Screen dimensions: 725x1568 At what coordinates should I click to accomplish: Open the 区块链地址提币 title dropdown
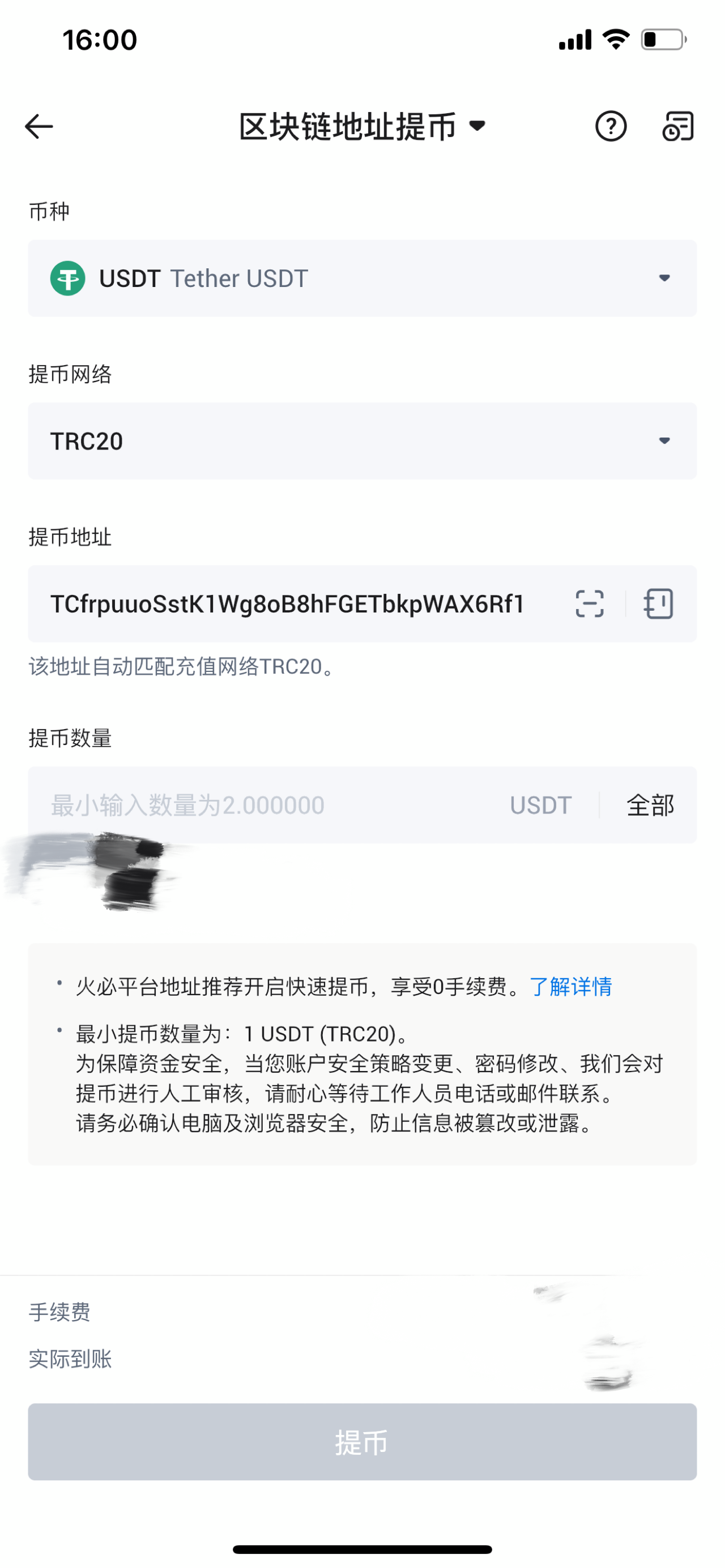(362, 126)
